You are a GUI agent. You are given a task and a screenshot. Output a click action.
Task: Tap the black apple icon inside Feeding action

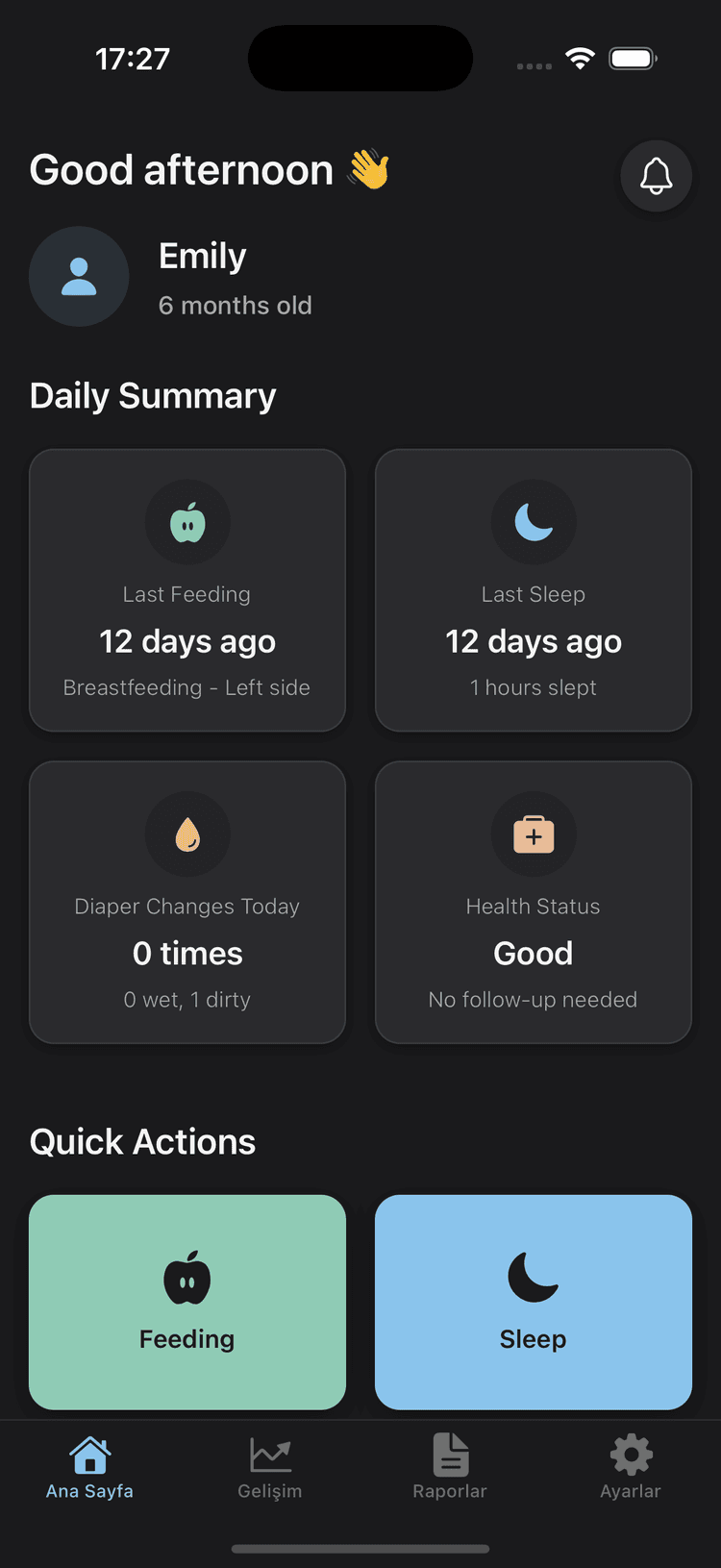186,1279
